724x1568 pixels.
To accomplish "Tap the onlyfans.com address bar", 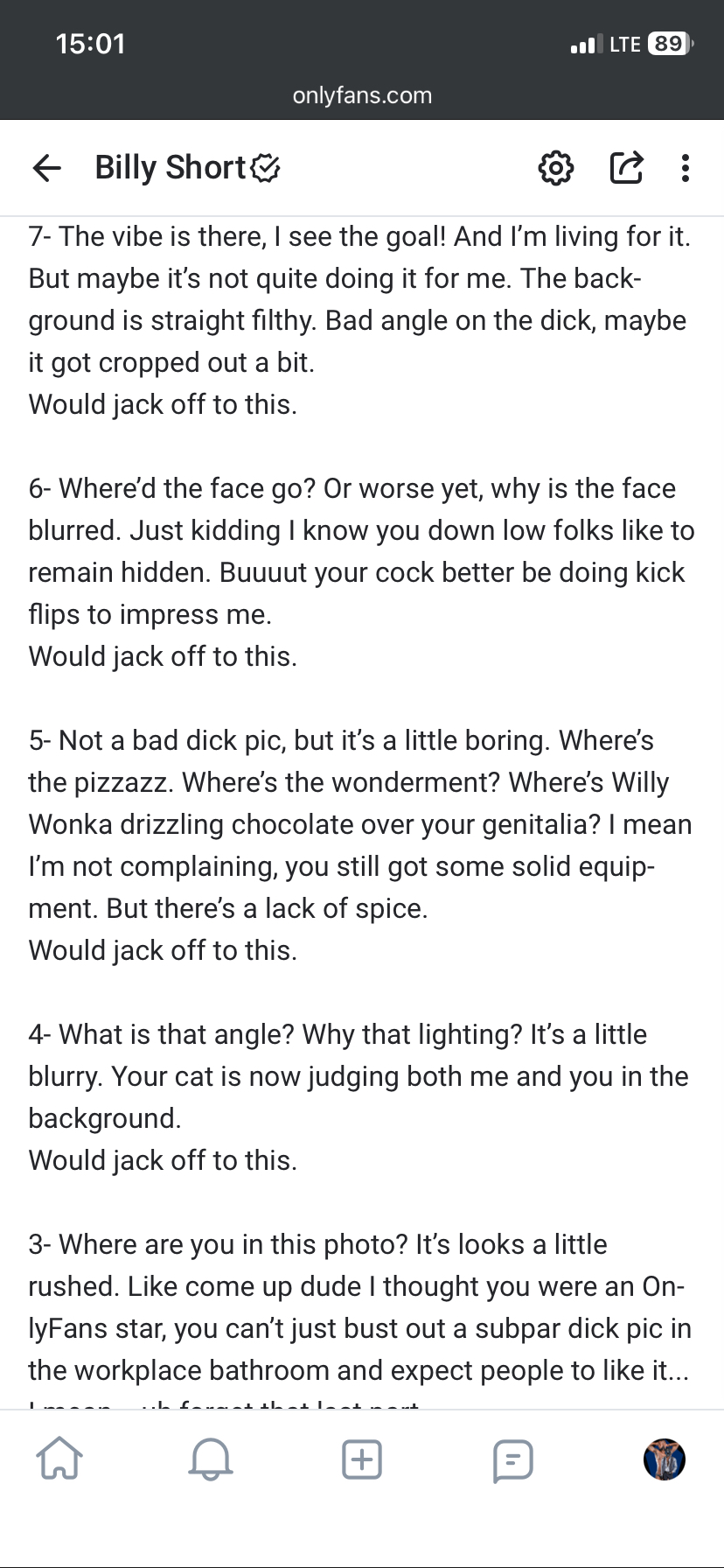I will [x=362, y=95].
